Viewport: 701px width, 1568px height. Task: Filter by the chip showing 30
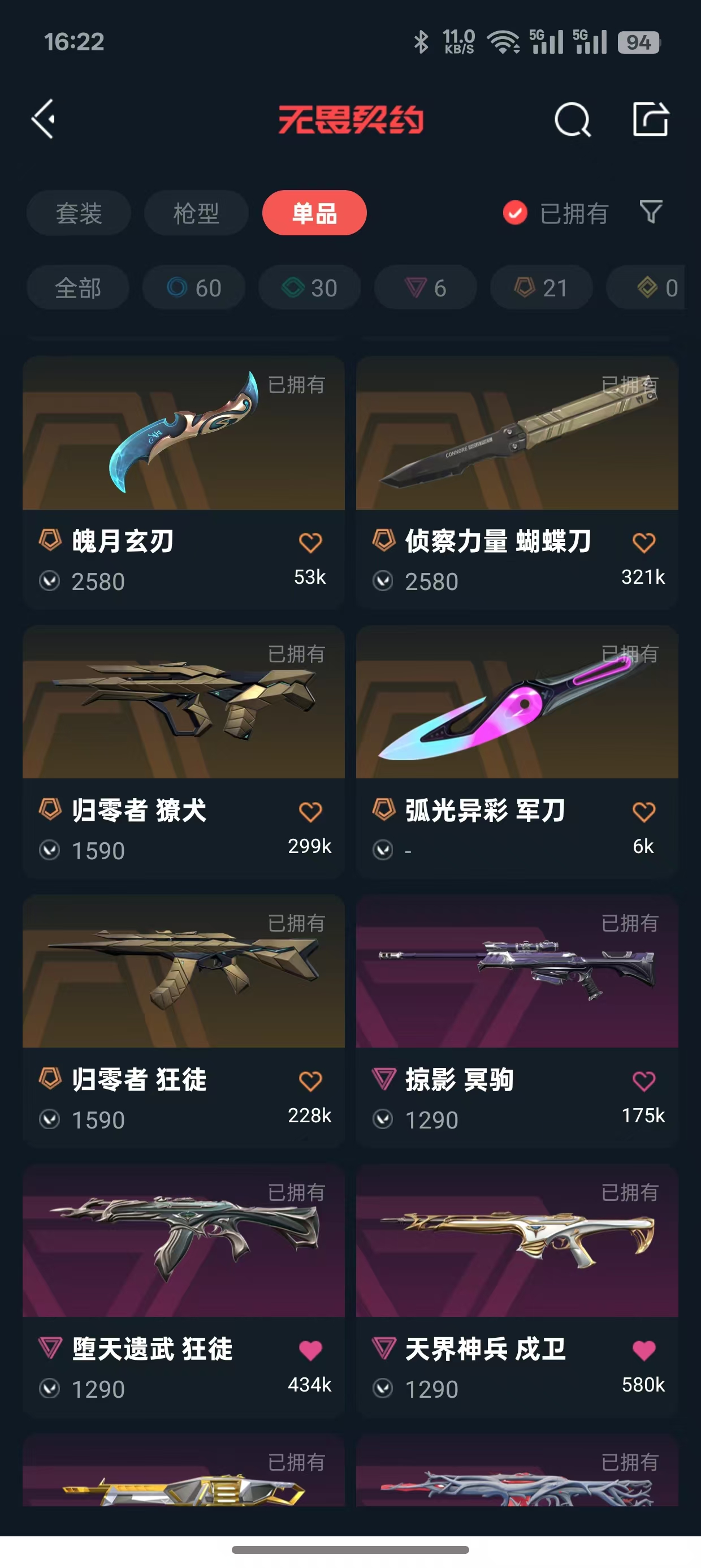pyautogui.click(x=309, y=287)
